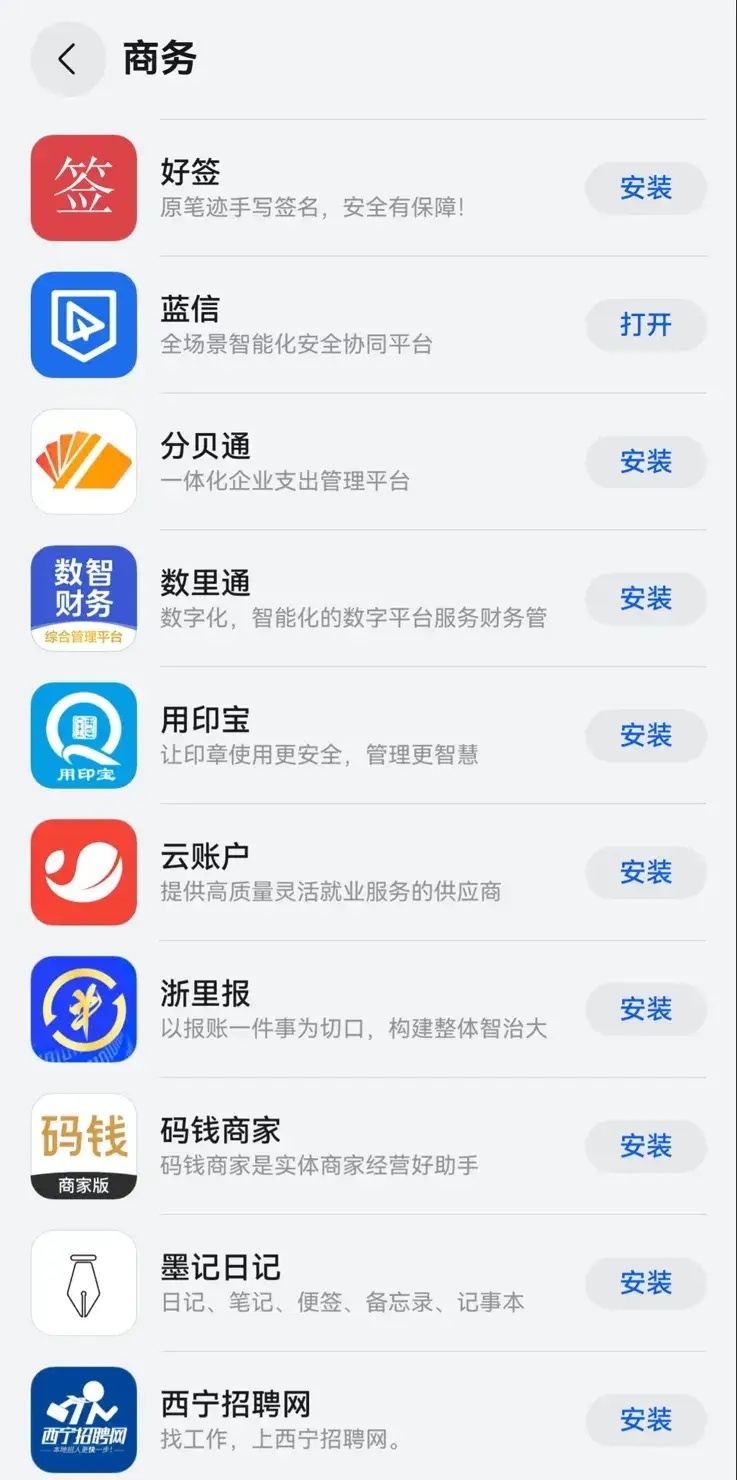Screen dimensions: 737x1480
Task: Install the 用印宝 app
Action: click(x=646, y=736)
